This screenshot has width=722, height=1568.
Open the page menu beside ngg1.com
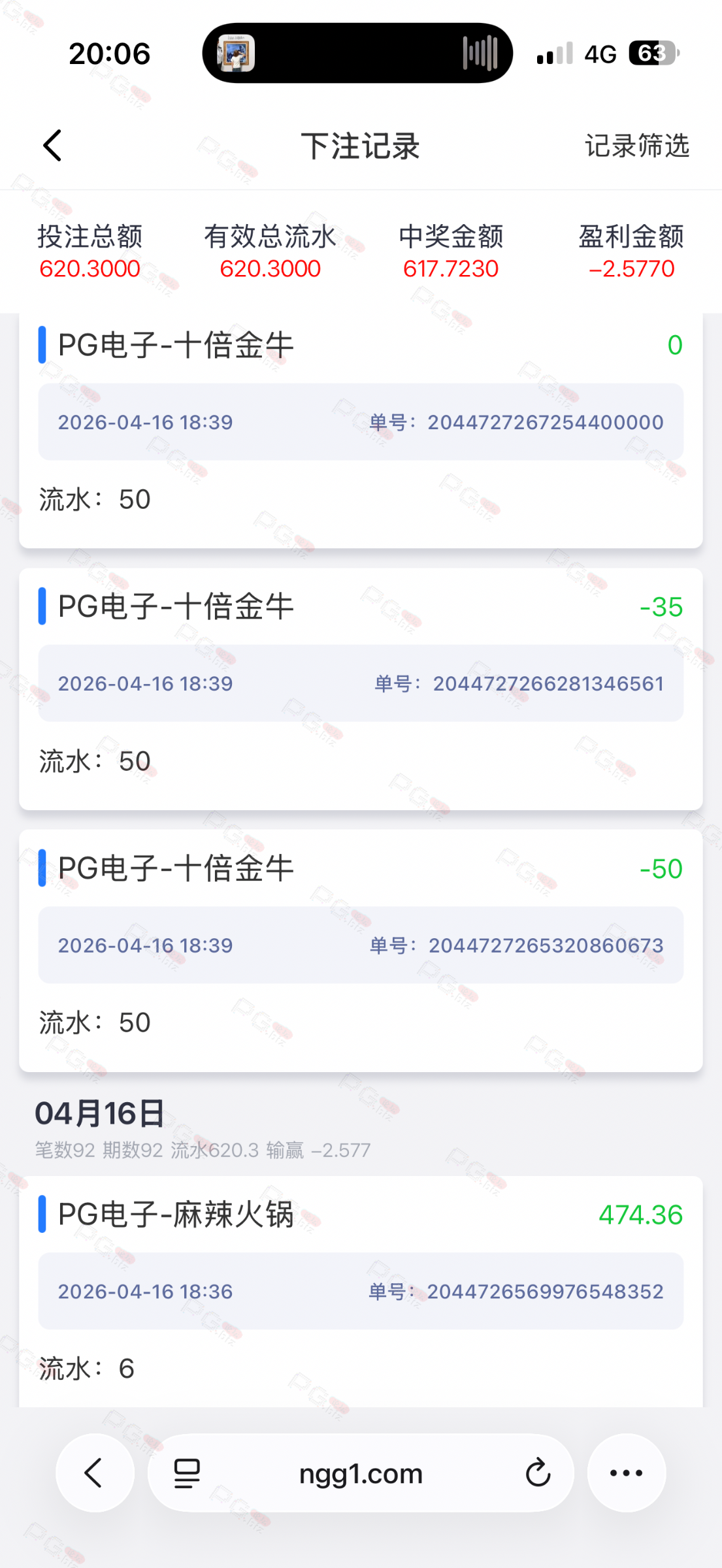point(187,1473)
